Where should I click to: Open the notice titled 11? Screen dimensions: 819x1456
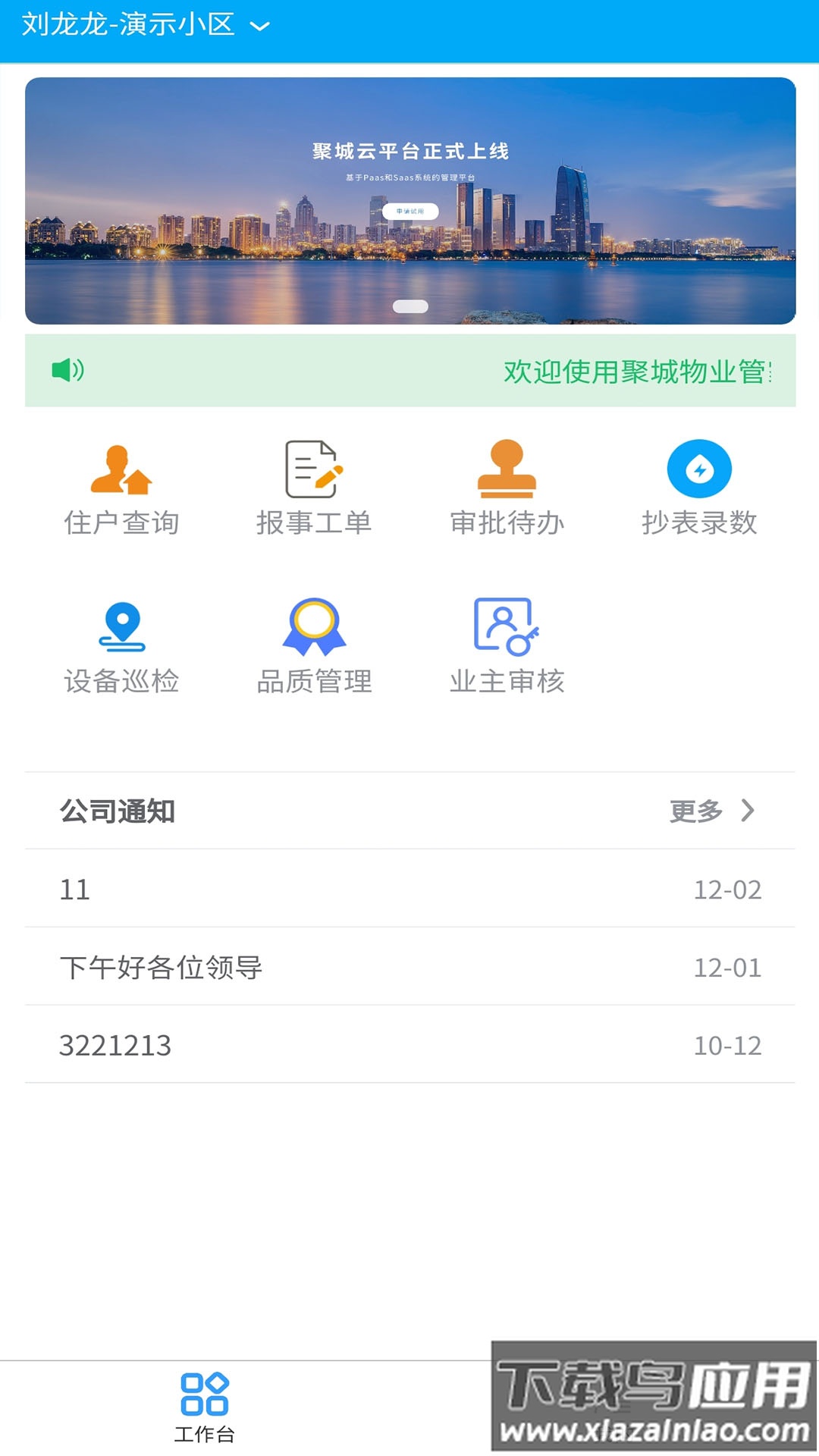409,889
